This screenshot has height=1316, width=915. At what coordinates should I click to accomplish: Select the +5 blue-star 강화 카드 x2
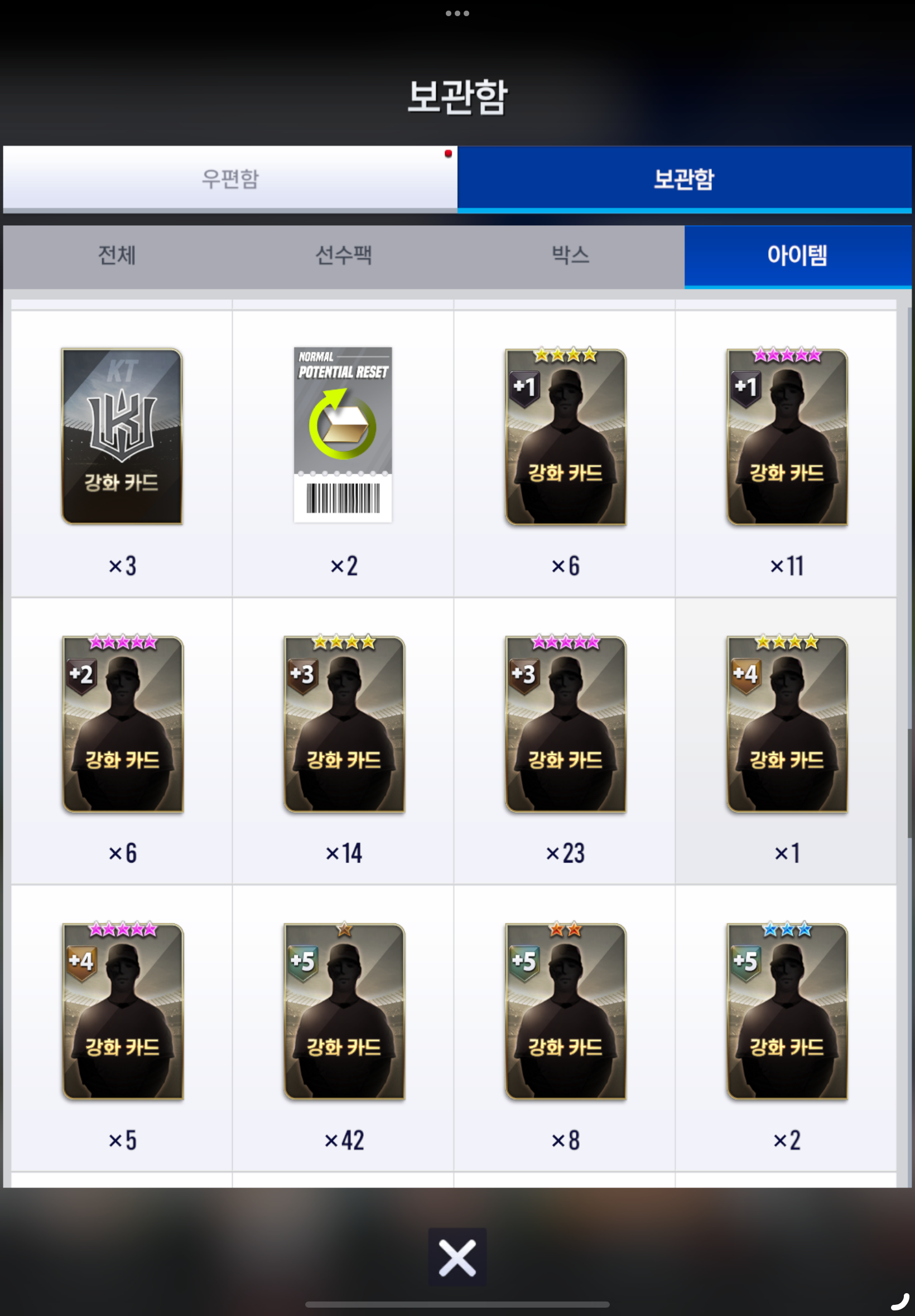pos(787,1011)
